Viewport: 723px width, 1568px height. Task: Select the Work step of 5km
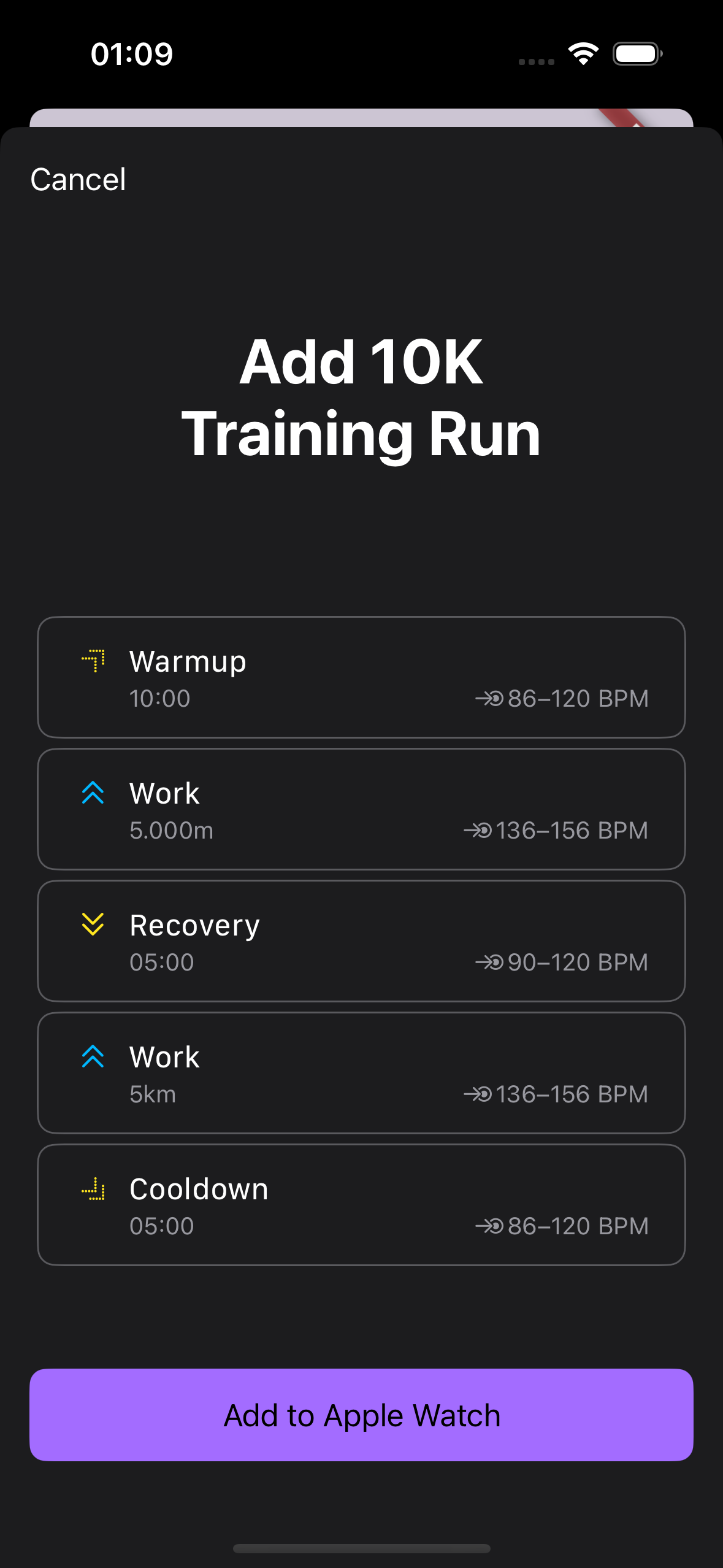(x=361, y=1073)
